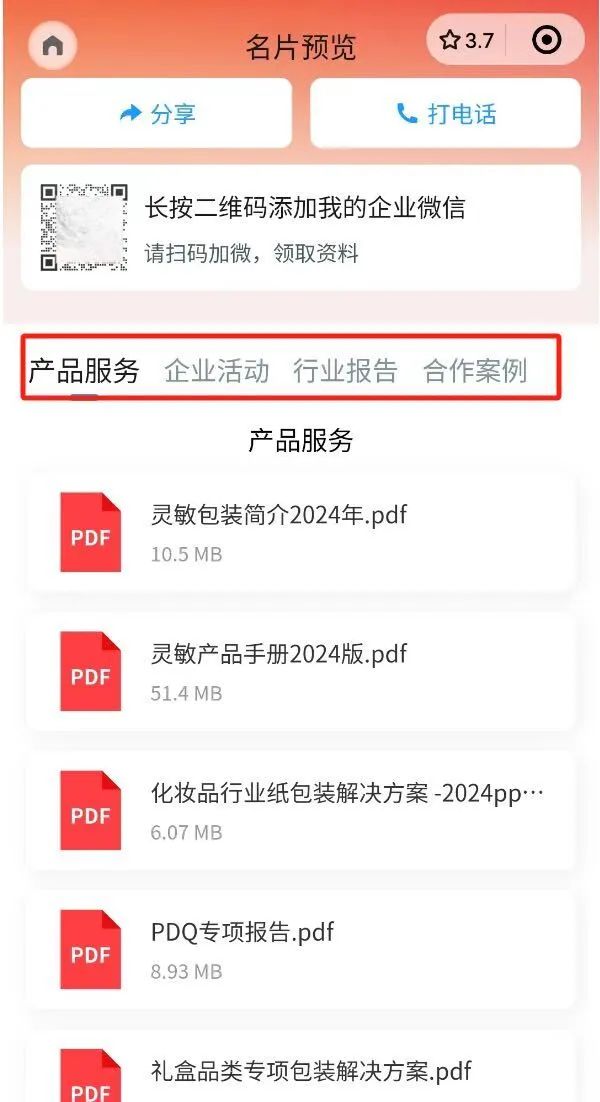The height and width of the screenshot is (1102, 600).
Task: Open the 行业报告 tab
Action: pyautogui.click(x=345, y=371)
